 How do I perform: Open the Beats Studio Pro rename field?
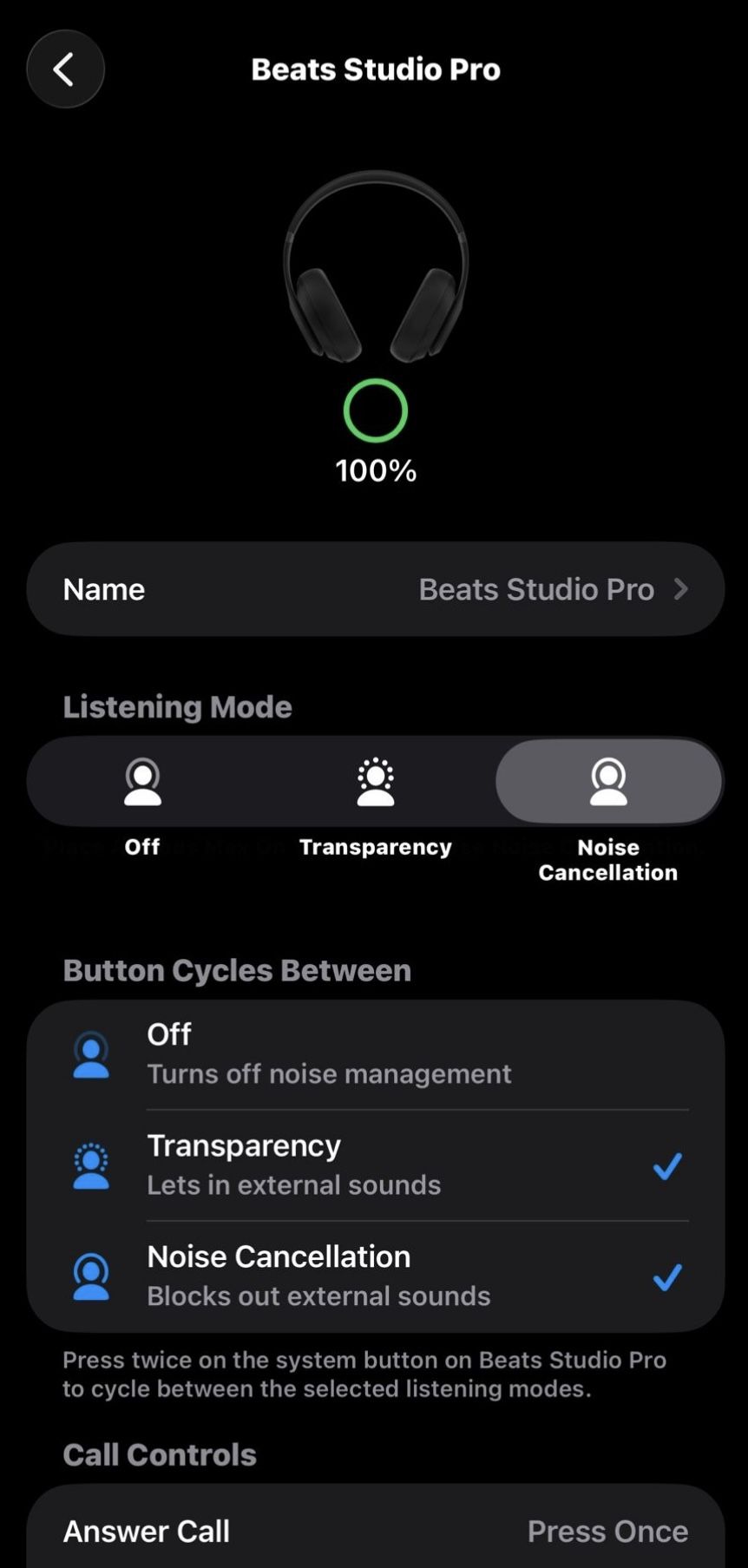point(374,588)
